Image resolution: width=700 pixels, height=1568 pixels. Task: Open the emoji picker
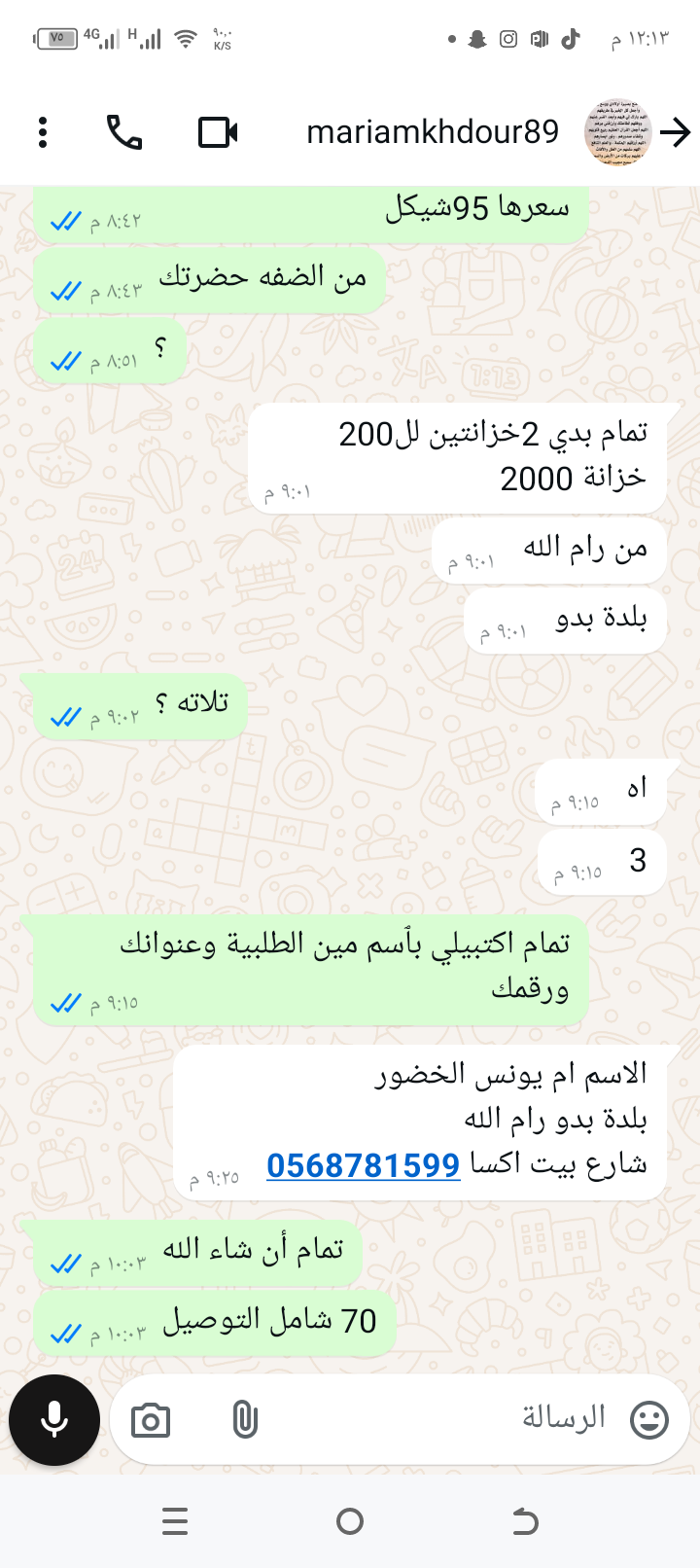pos(649,1420)
